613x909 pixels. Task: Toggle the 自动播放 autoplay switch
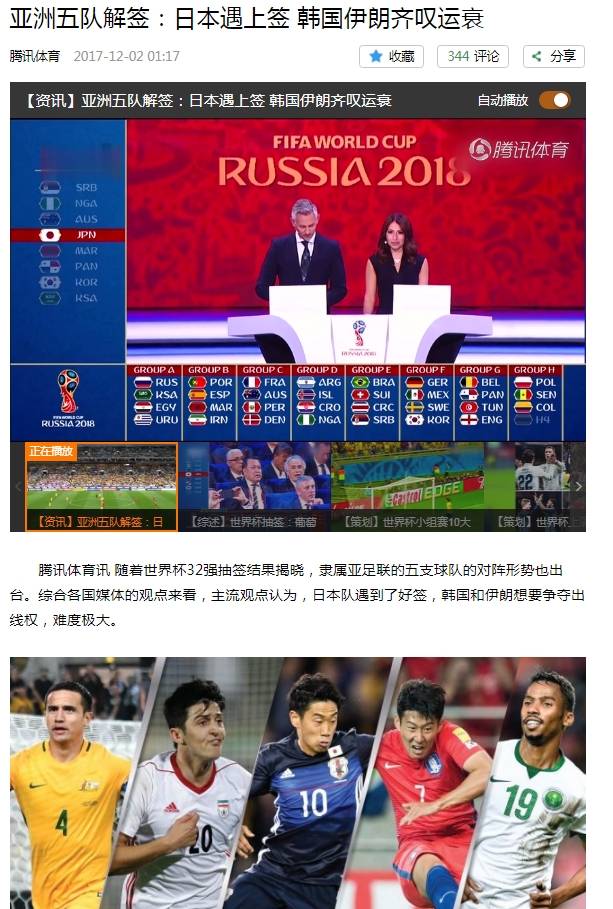(x=555, y=100)
